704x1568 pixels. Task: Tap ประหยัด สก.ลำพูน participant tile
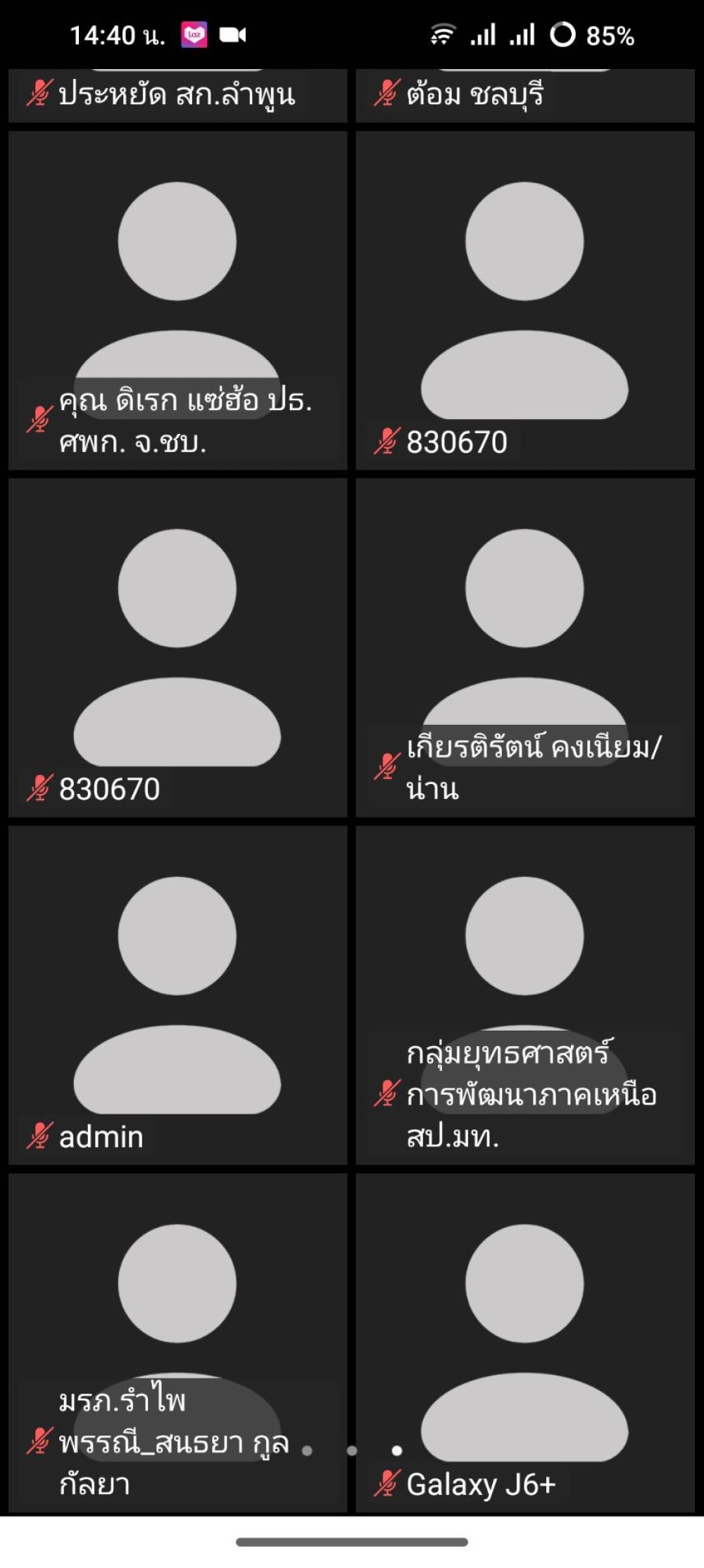177,95
